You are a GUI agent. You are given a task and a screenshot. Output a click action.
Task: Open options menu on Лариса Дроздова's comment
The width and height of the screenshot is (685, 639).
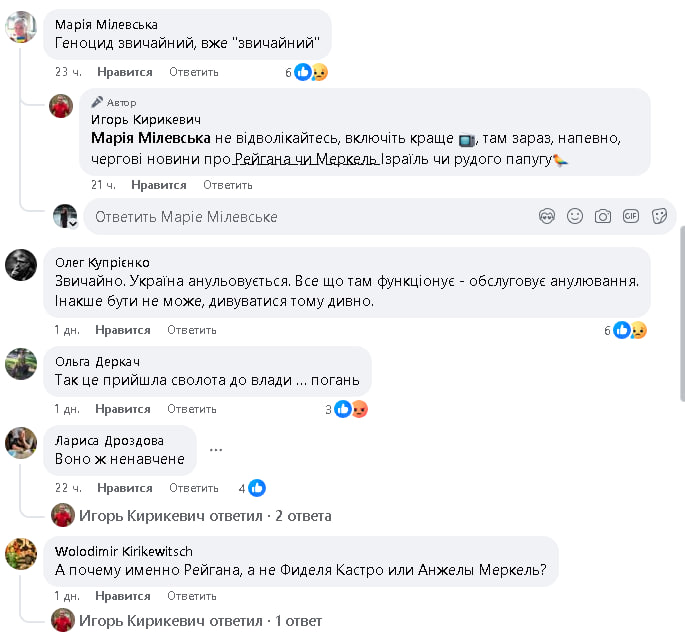(x=216, y=449)
